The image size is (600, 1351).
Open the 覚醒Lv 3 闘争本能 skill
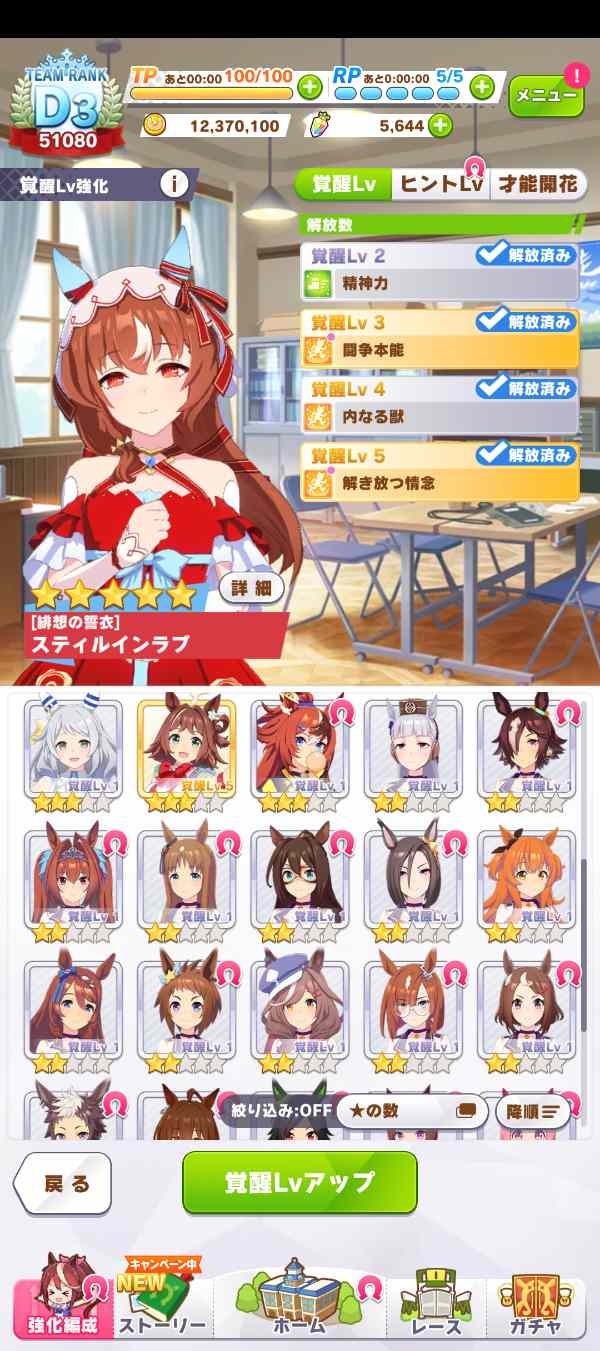(x=440, y=338)
